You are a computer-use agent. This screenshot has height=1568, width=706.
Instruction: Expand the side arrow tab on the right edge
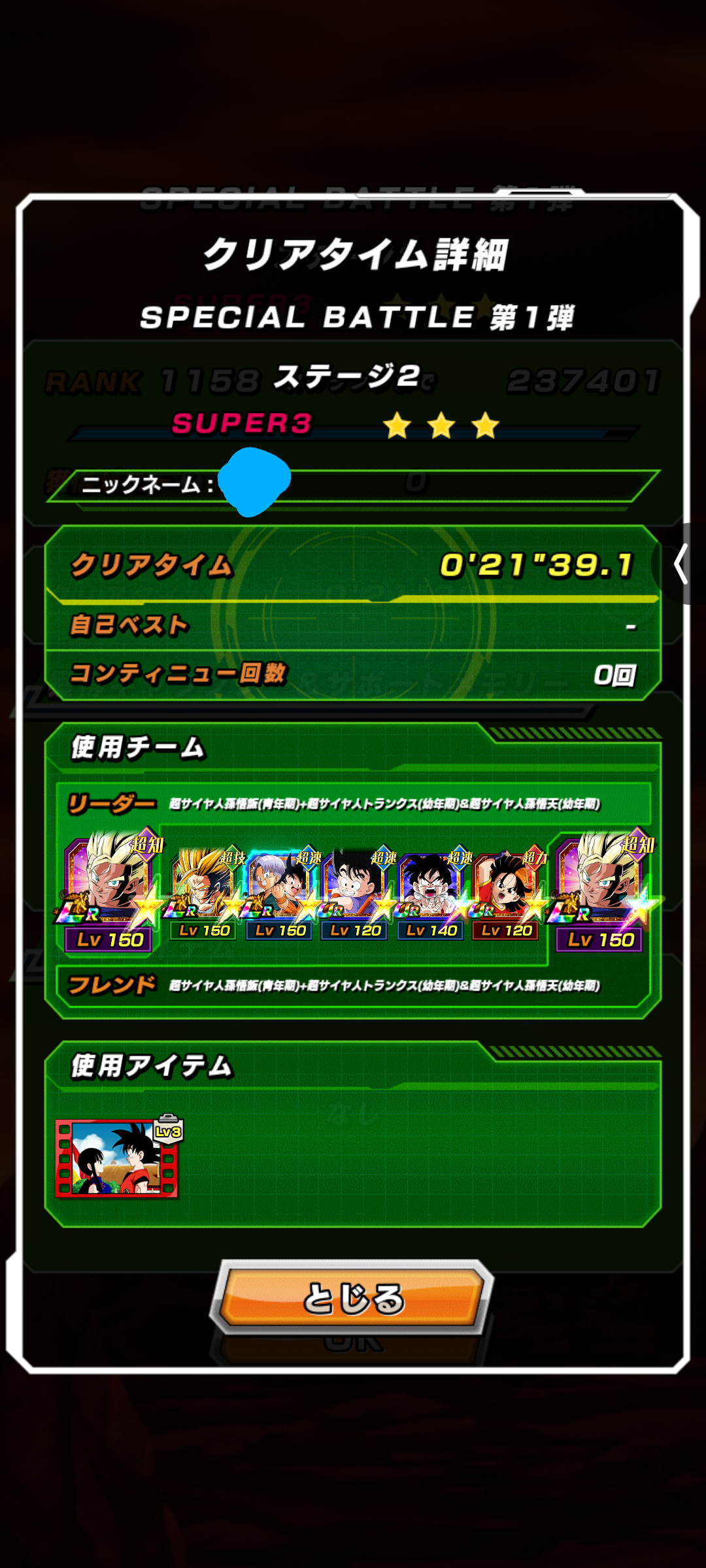(x=682, y=564)
